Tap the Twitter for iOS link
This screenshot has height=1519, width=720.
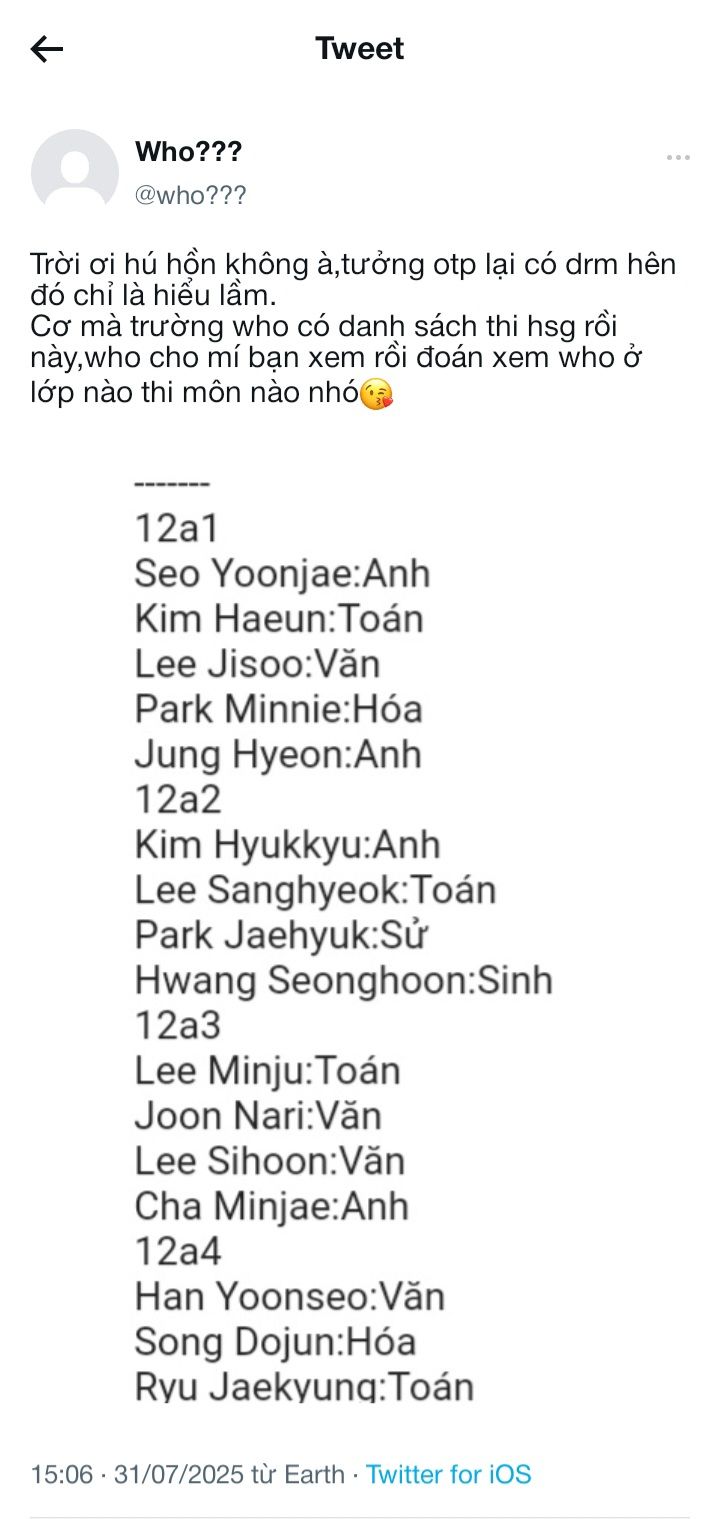(448, 1474)
